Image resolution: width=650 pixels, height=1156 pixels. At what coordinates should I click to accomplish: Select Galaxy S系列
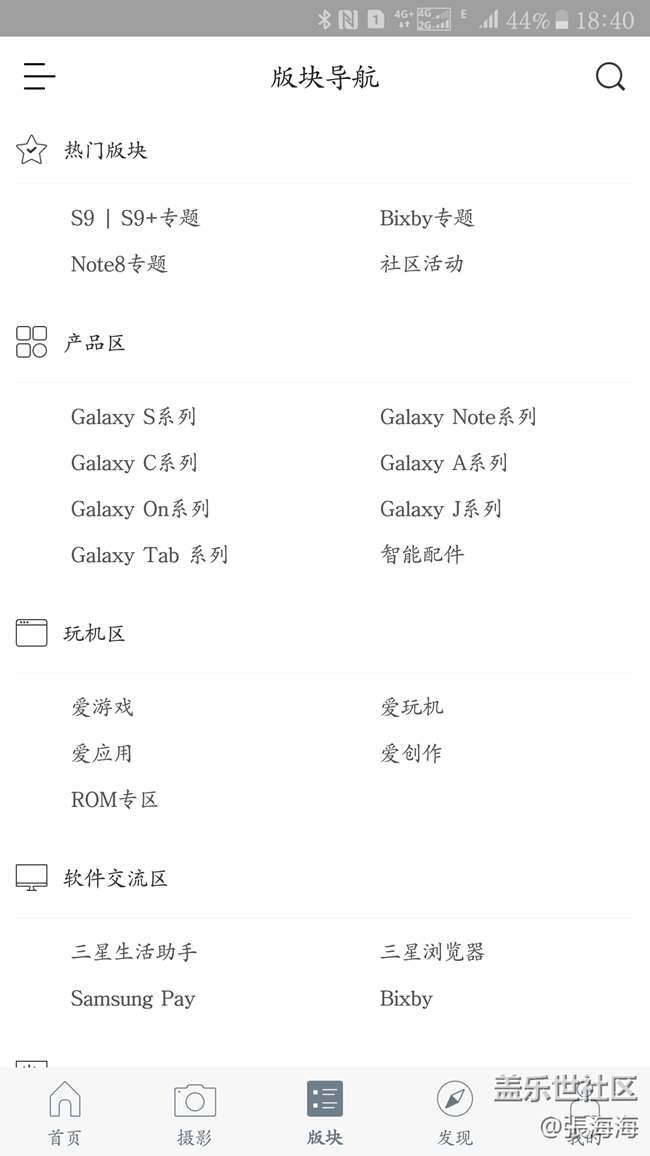point(134,417)
